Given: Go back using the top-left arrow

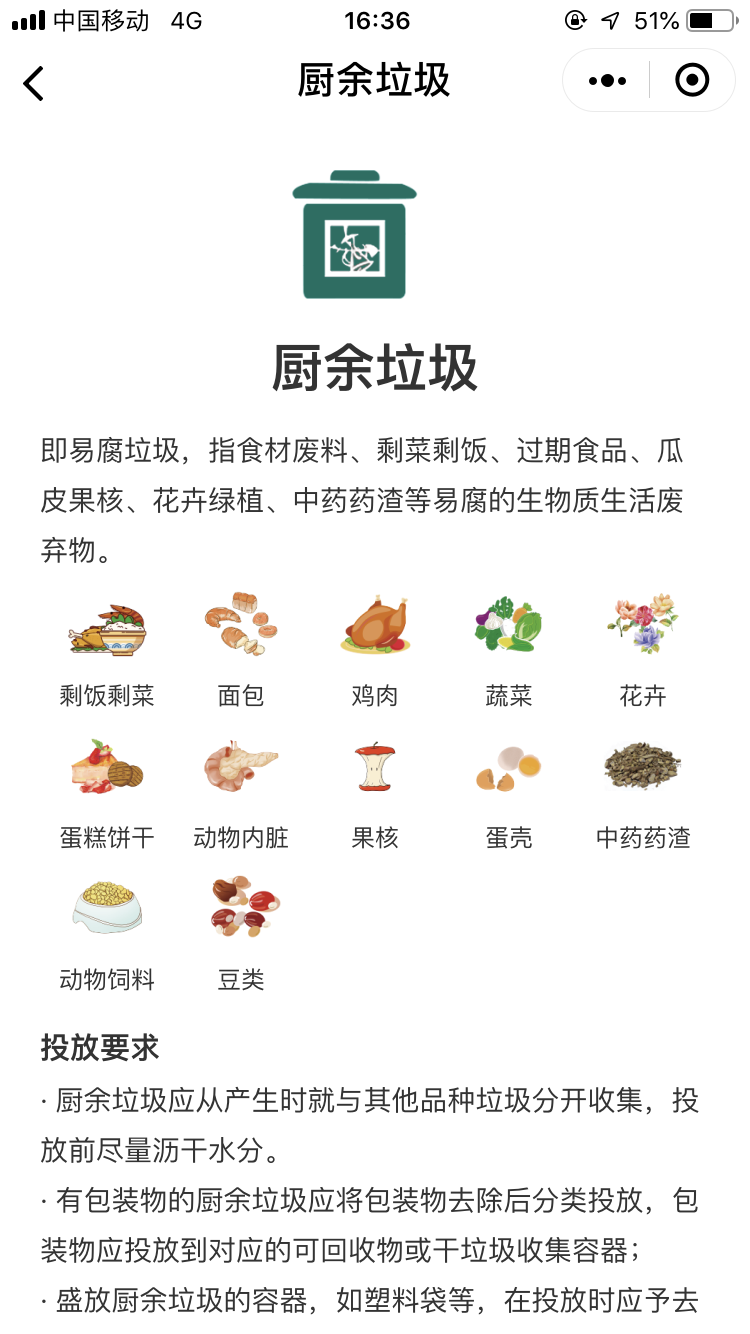Looking at the screenshot, I should [x=34, y=82].
